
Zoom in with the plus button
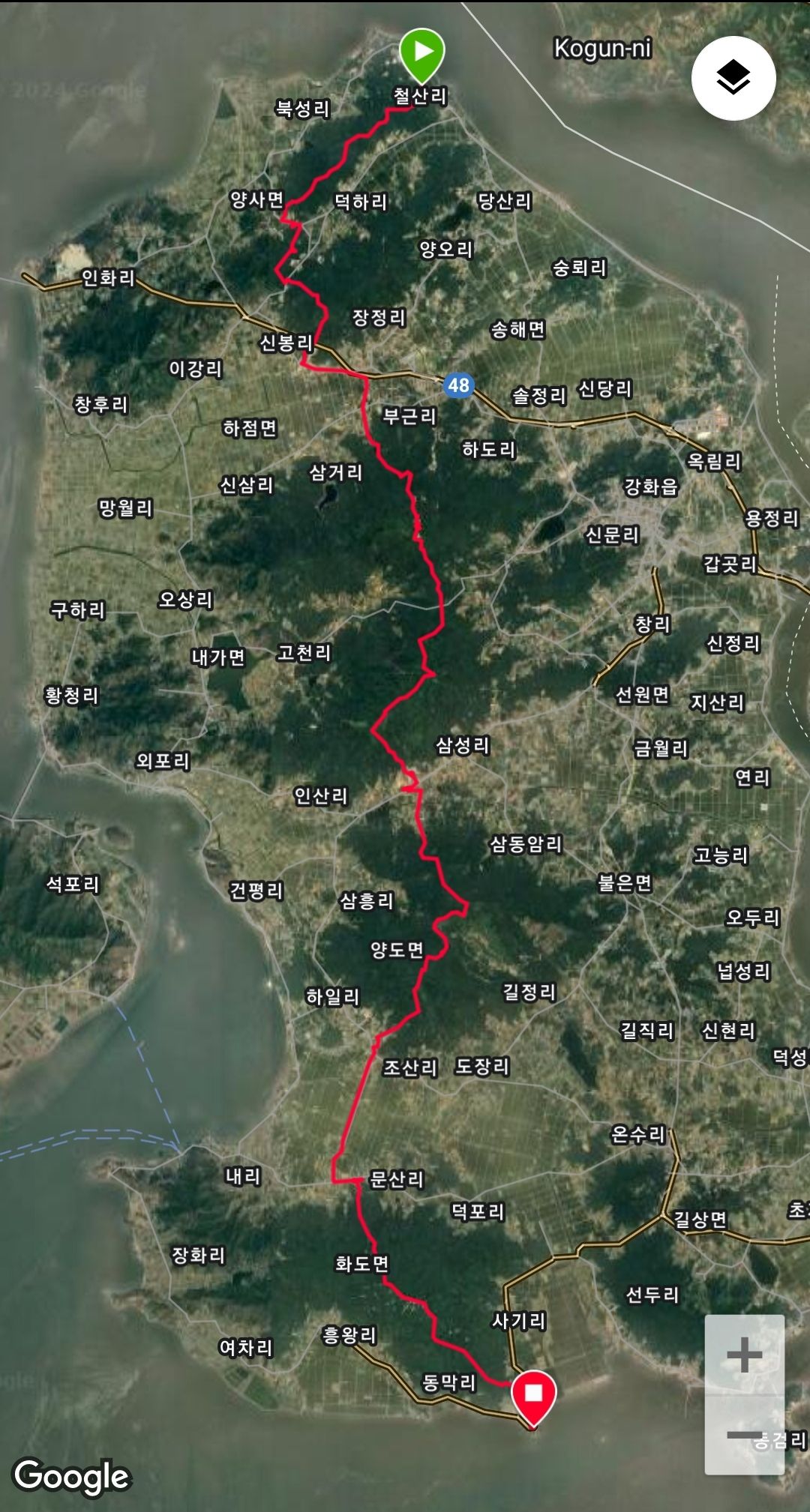[744, 1355]
